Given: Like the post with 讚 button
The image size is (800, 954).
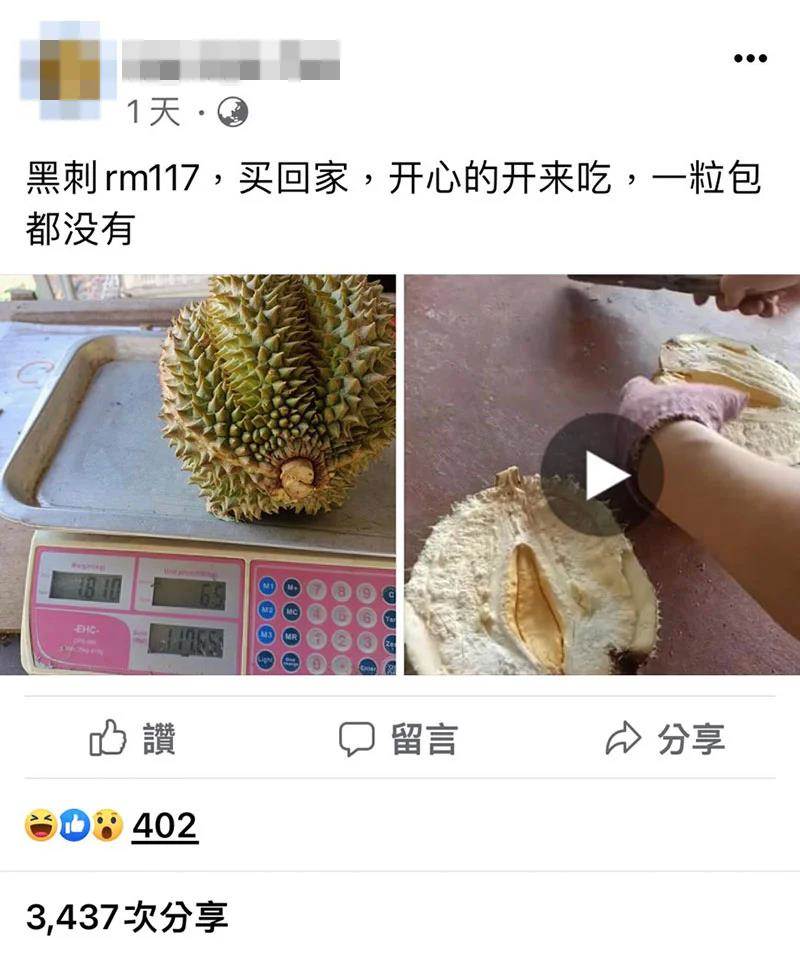Looking at the screenshot, I should click(x=133, y=739).
